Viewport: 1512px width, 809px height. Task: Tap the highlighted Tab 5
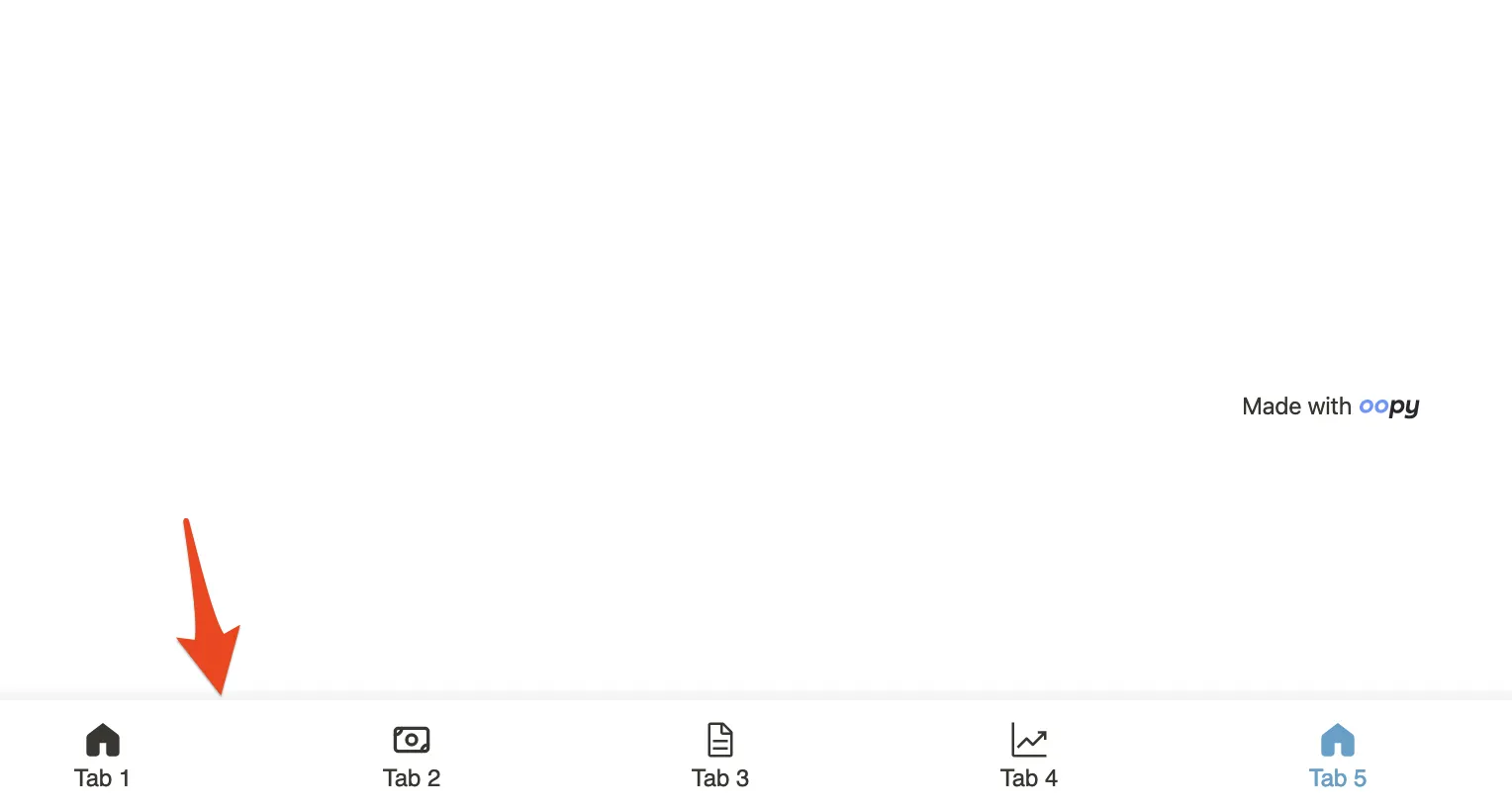coord(1337,757)
